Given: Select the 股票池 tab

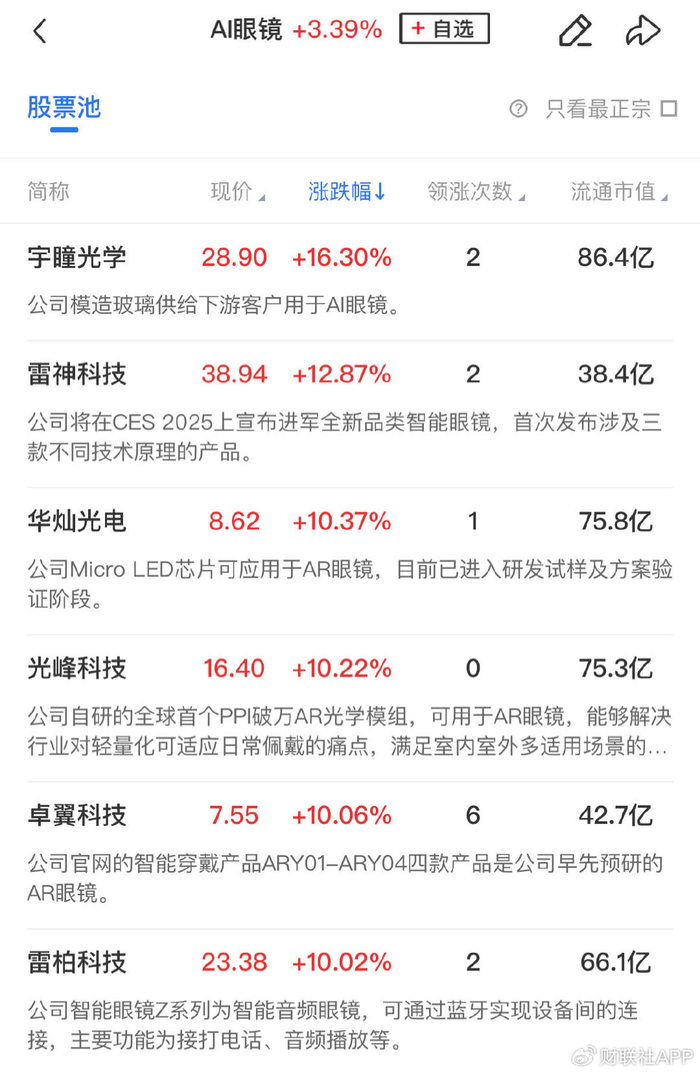Looking at the screenshot, I should (x=64, y=108).
